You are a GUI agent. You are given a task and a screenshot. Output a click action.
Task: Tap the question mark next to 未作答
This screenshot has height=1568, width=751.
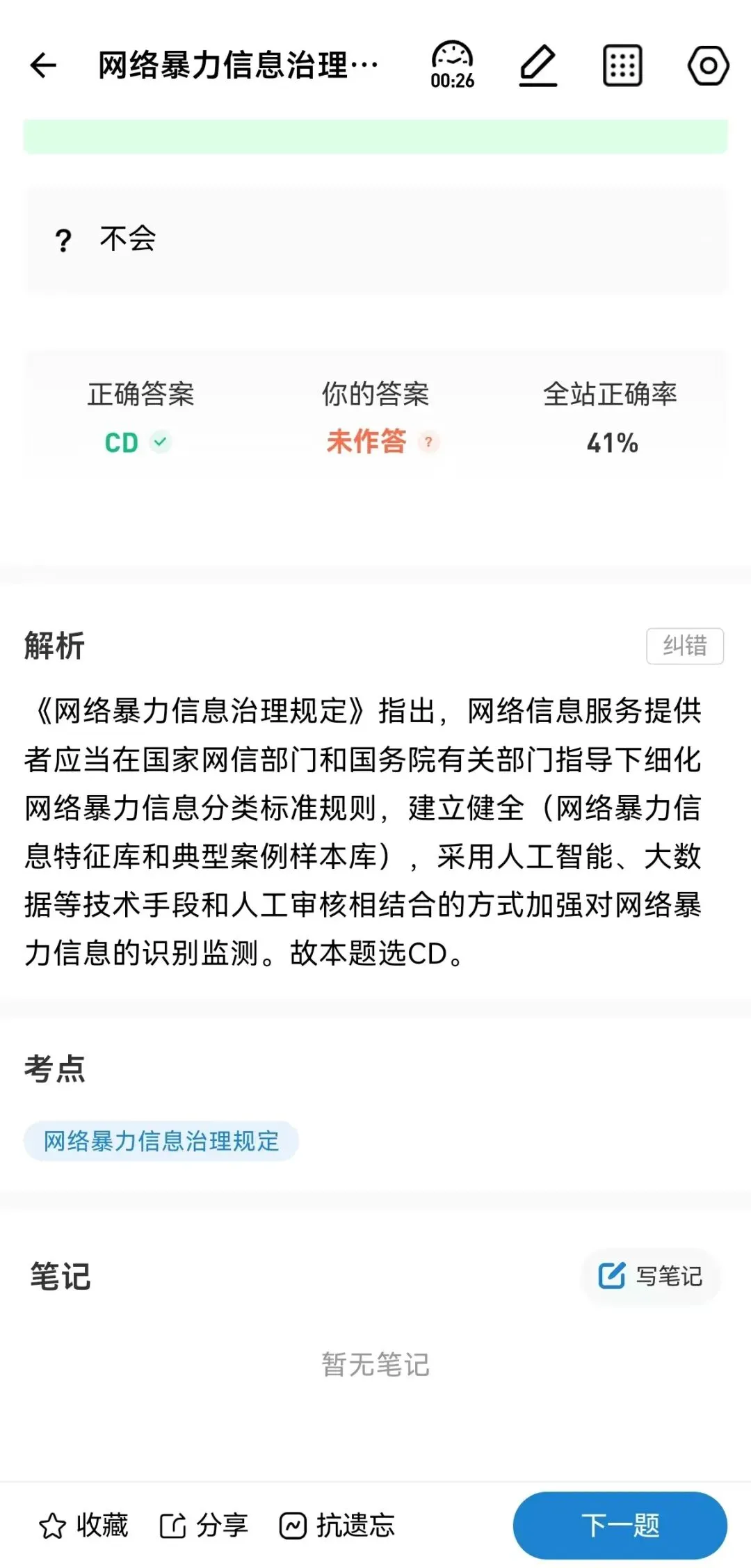pos(428,442)
